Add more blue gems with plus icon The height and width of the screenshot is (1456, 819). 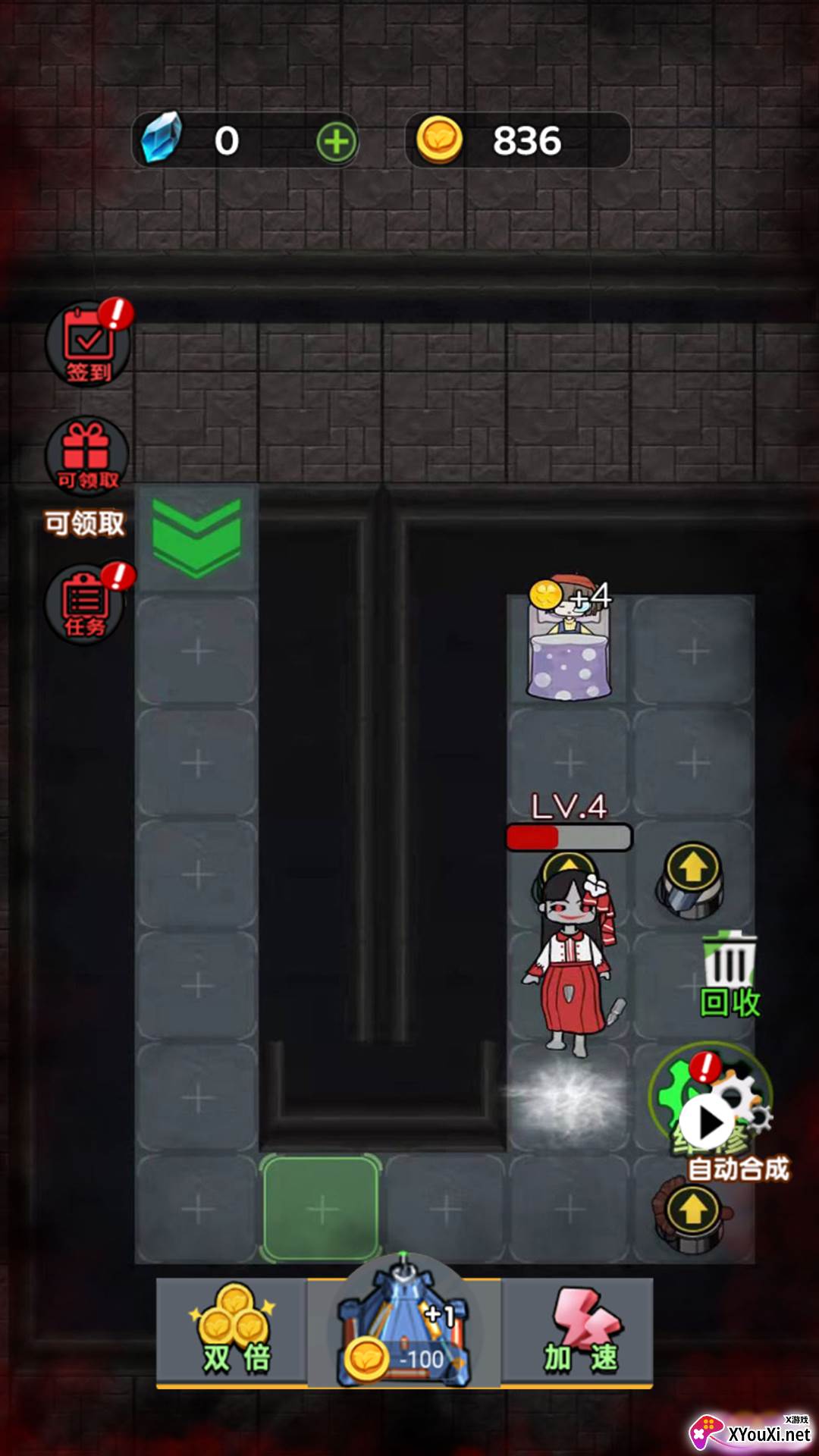[x=336, y=142]
